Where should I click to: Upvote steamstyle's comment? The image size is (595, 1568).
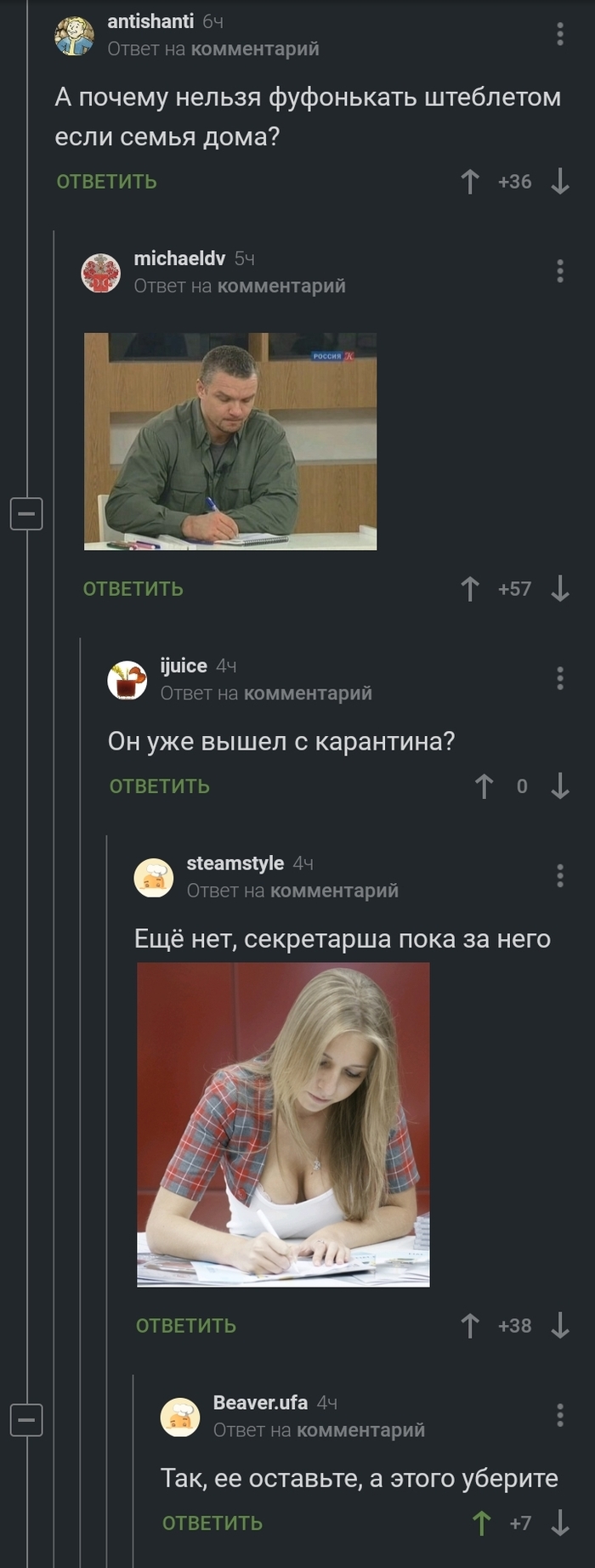tap(470, 1326)
